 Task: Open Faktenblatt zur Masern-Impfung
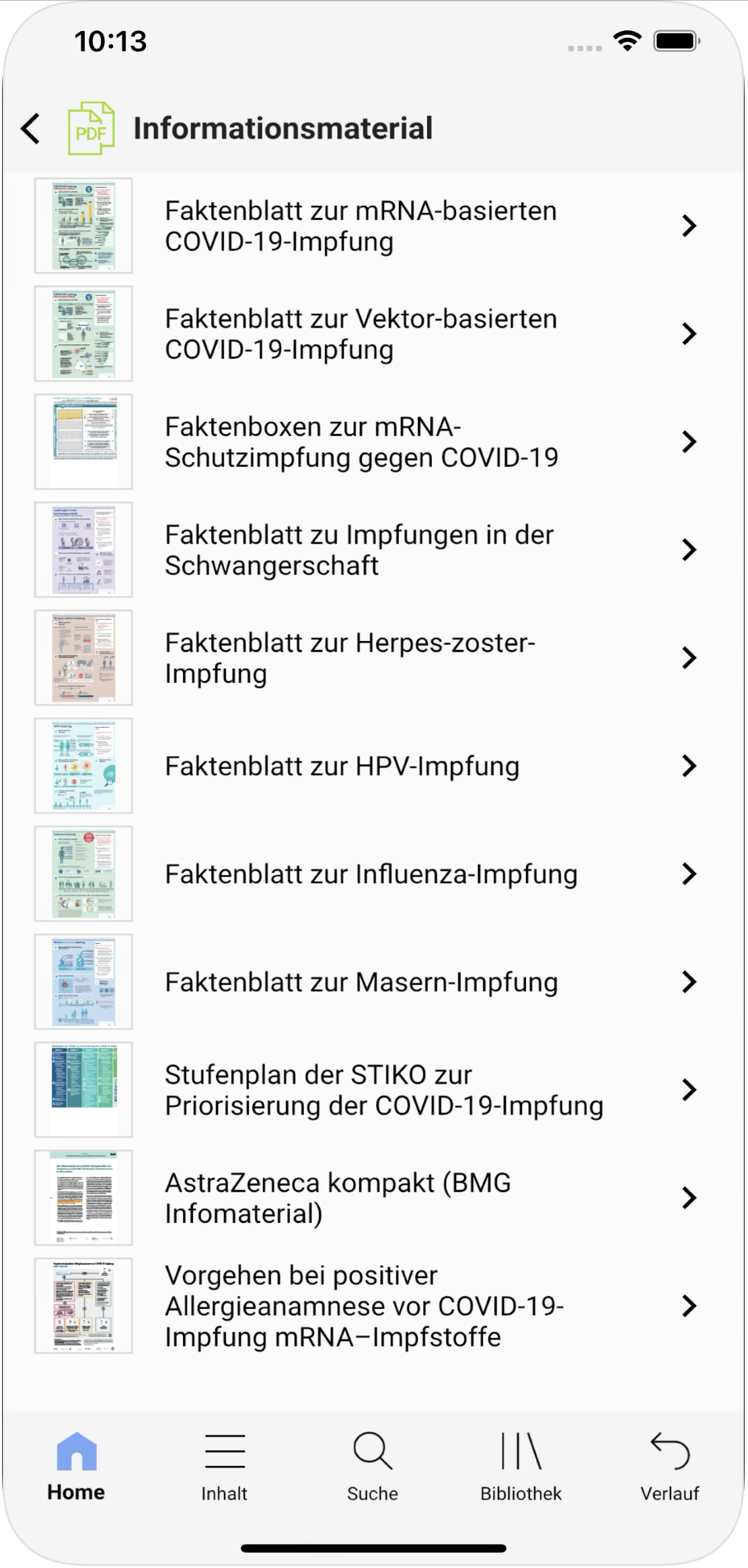(374, 981)
